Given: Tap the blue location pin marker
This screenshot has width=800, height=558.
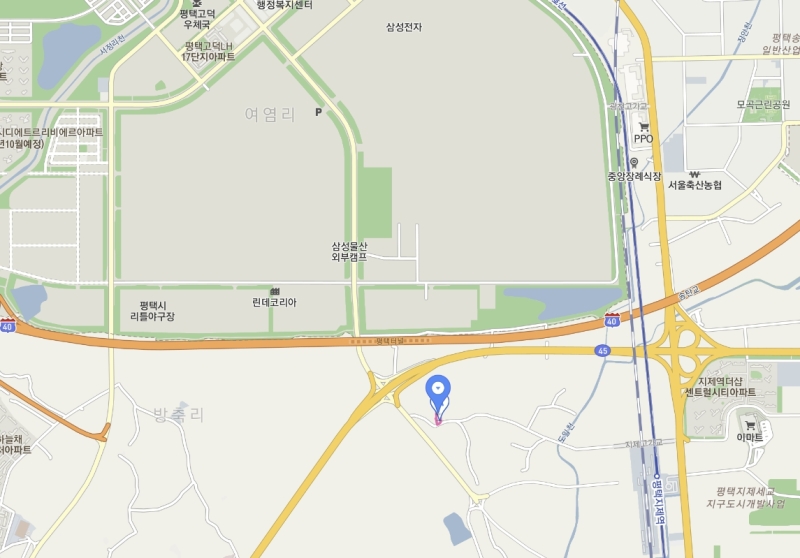Looking at the screenshot, I should 438,390.
